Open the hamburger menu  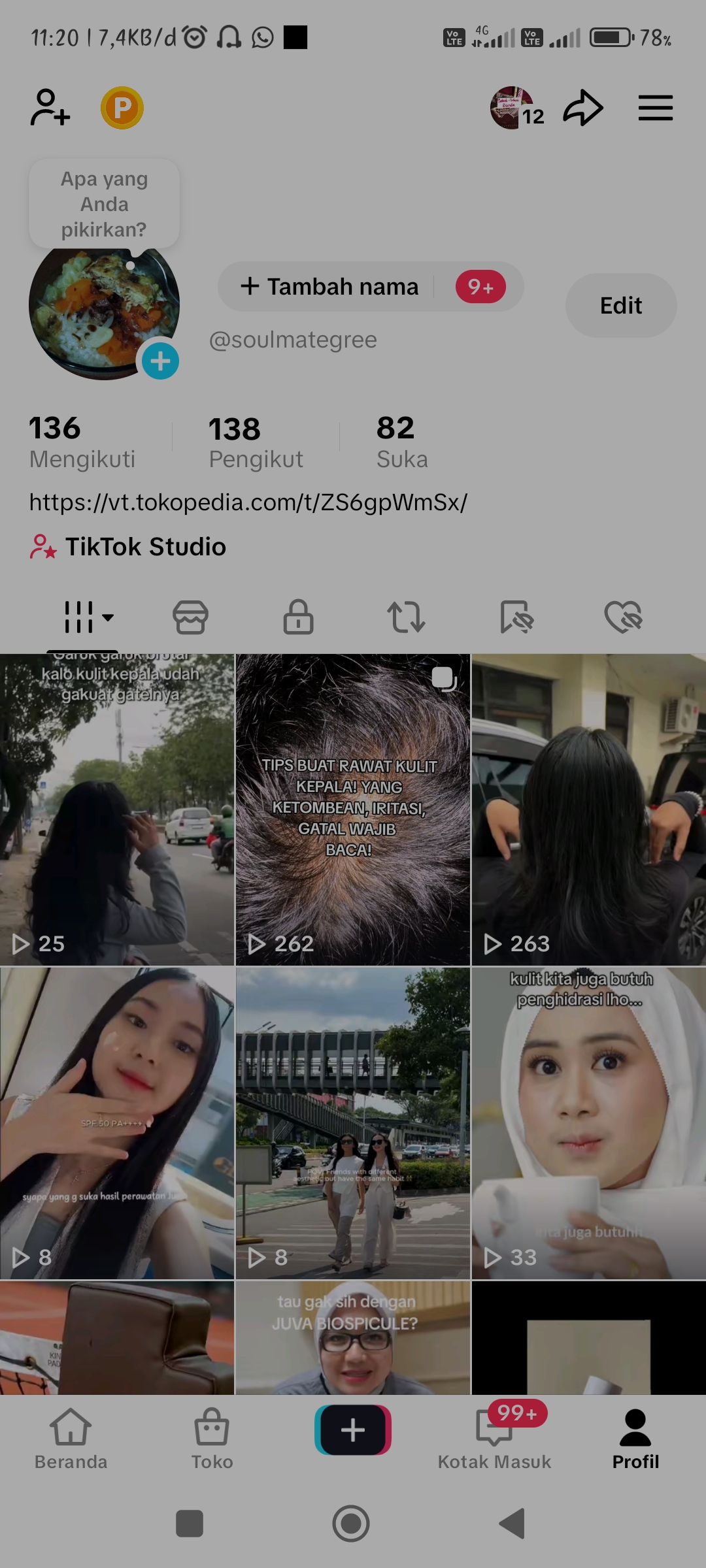click(655, 108)
